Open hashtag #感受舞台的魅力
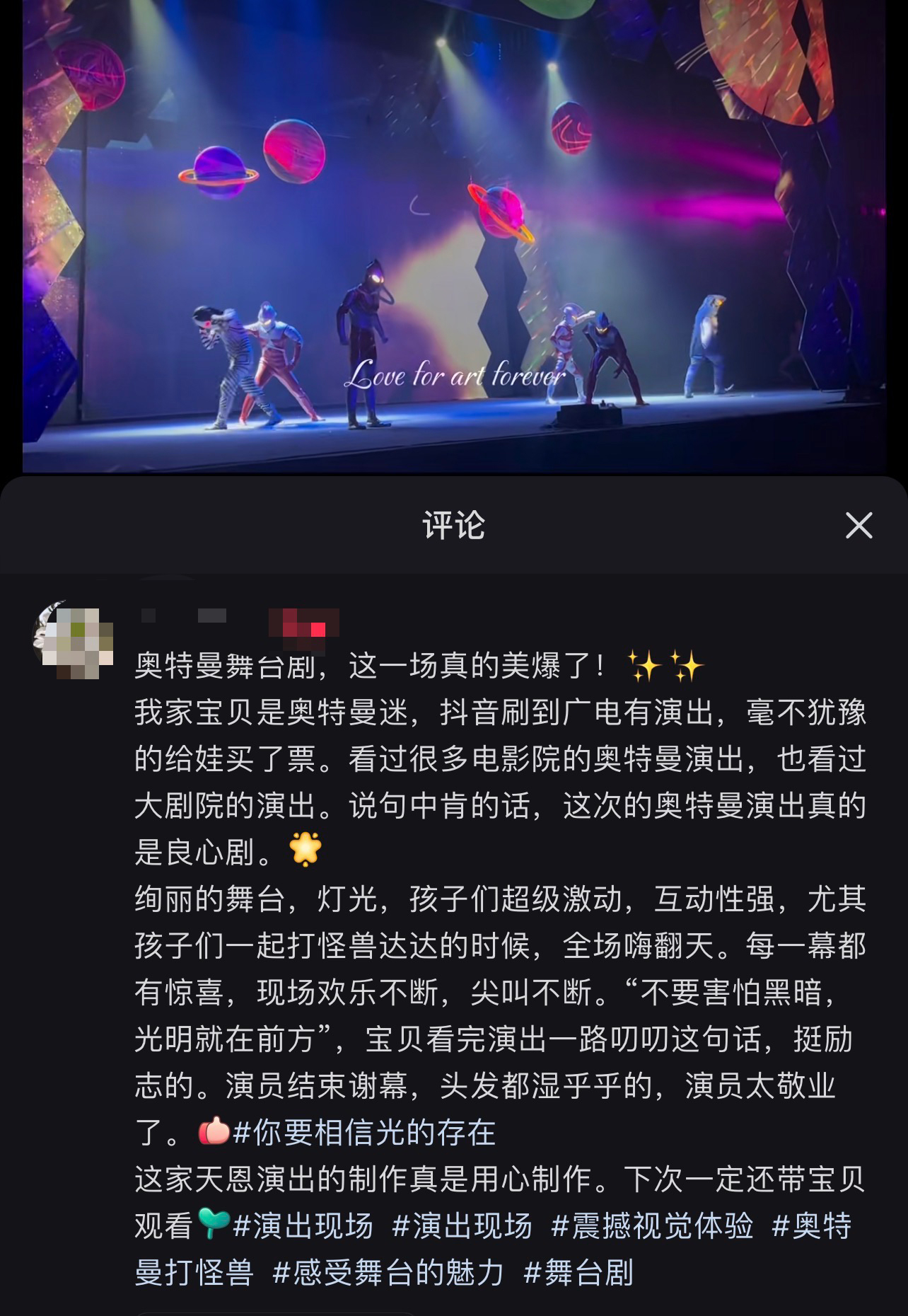This screenshot has height=1316, width=908. (388, 1272)
